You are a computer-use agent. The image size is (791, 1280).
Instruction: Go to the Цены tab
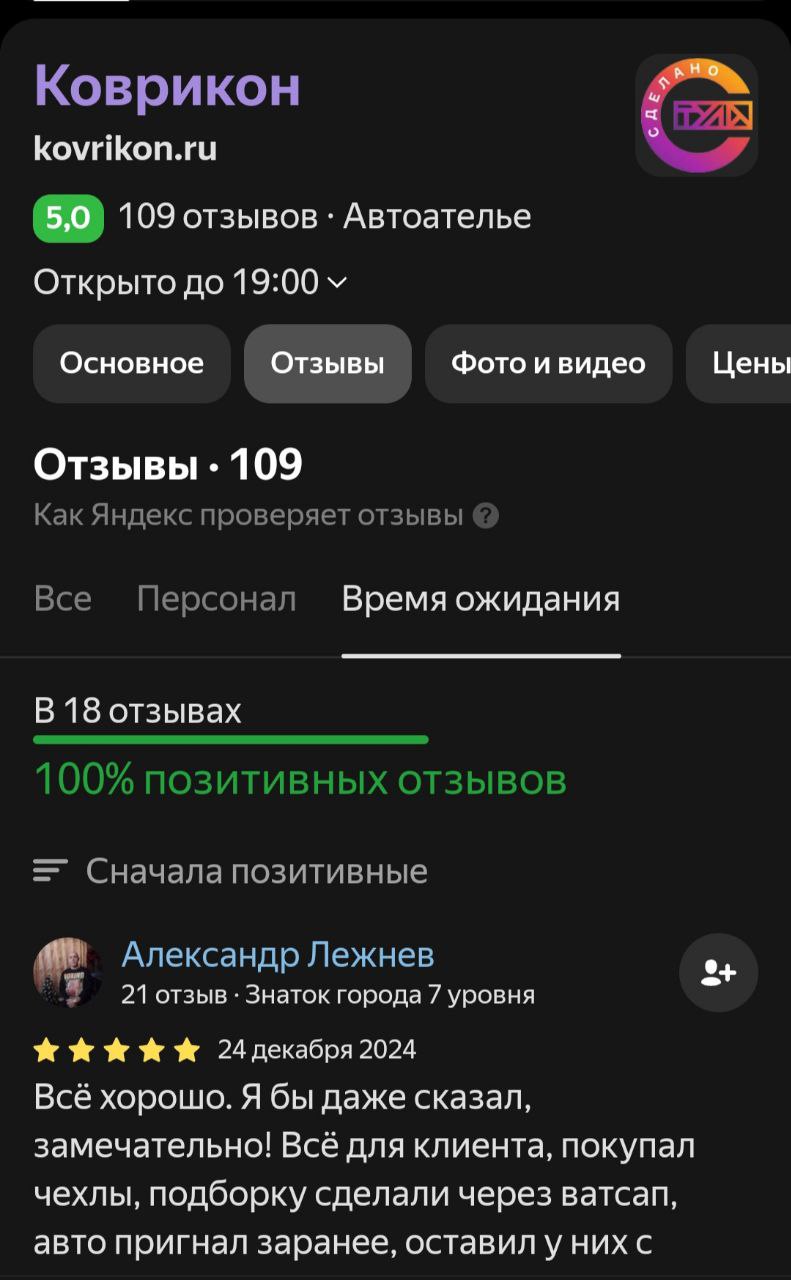pyautogui.click(x=750, y=363)
